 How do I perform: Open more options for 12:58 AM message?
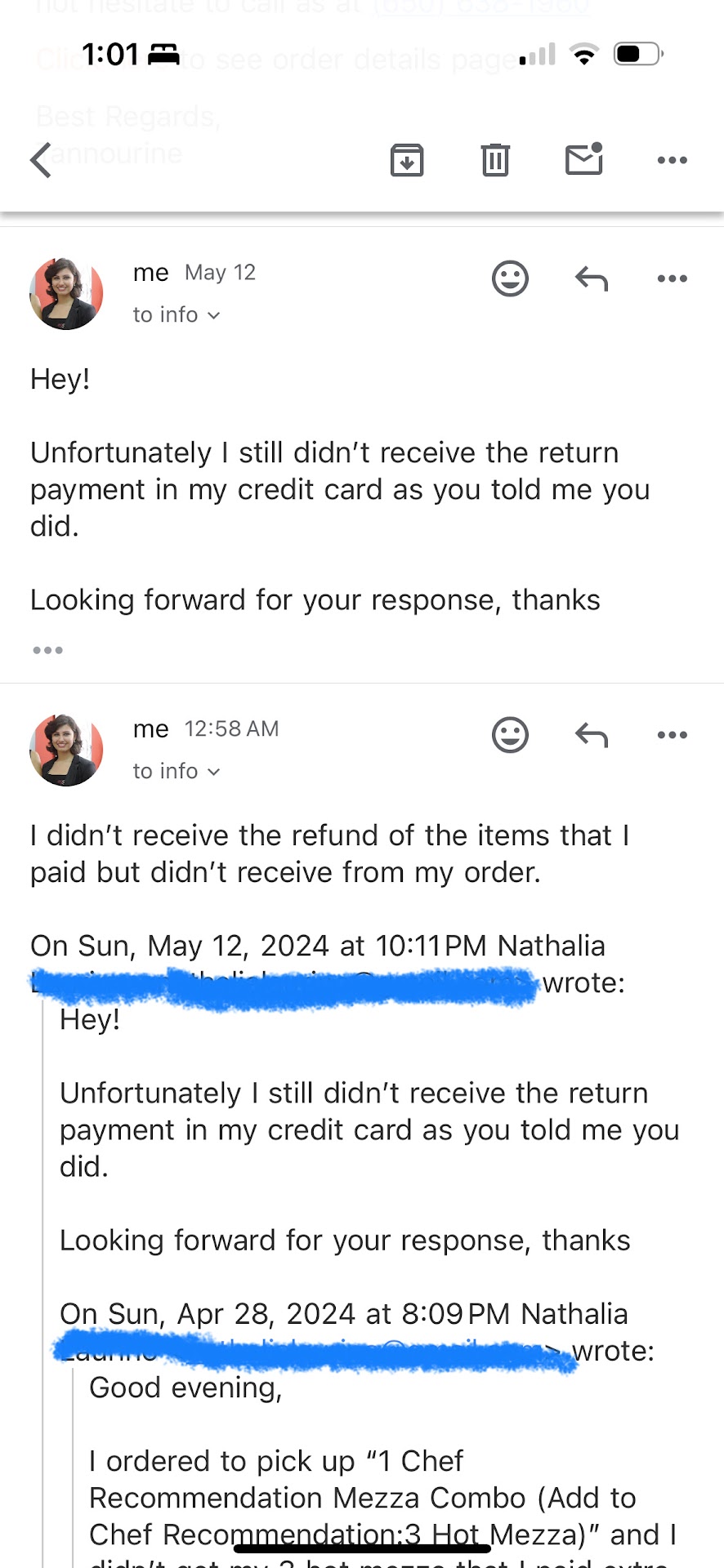(672, 735)
